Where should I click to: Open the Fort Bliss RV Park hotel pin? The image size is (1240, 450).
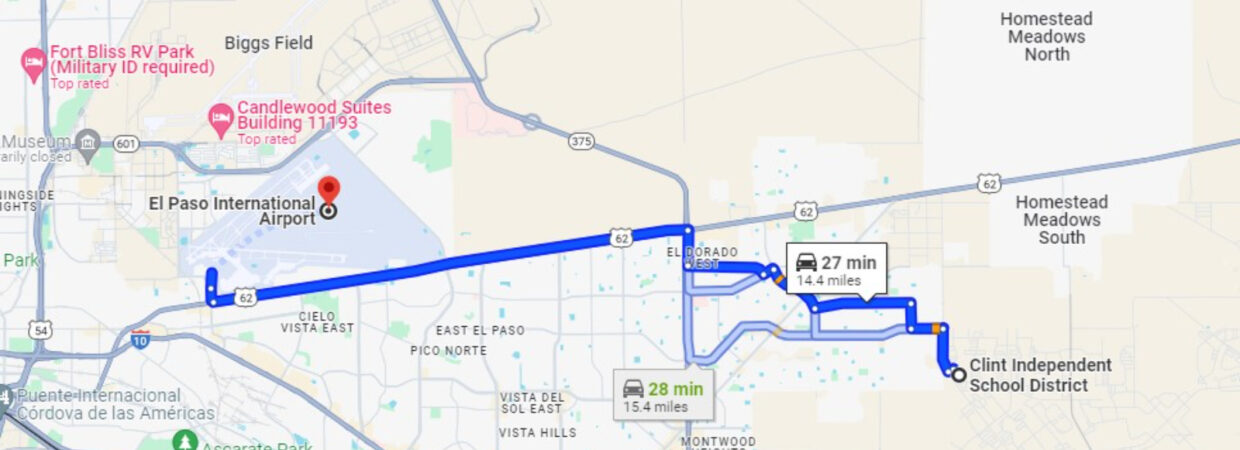34,63
